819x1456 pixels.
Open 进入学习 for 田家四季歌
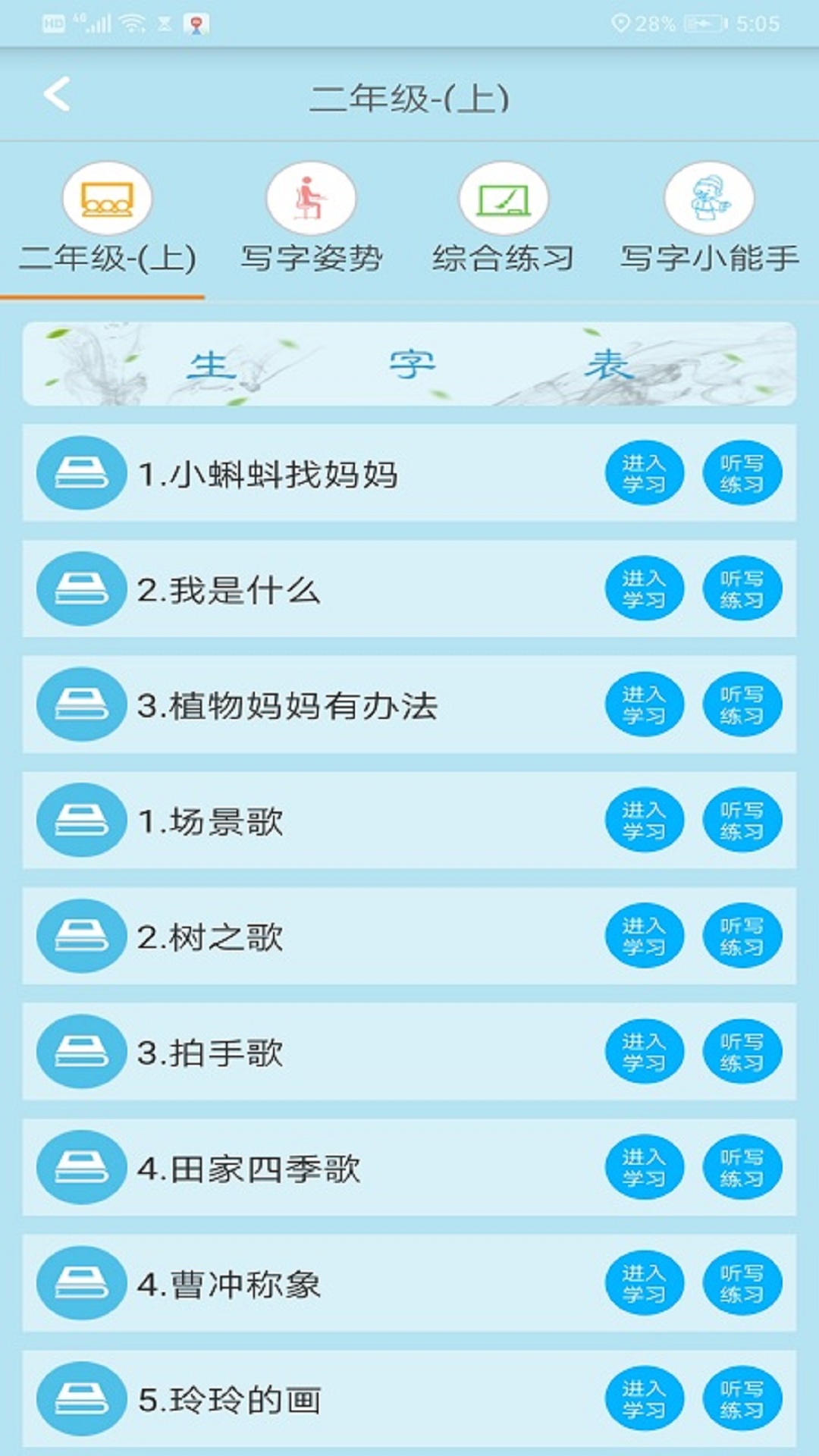pyautogui.click(x=644, y=1168)
